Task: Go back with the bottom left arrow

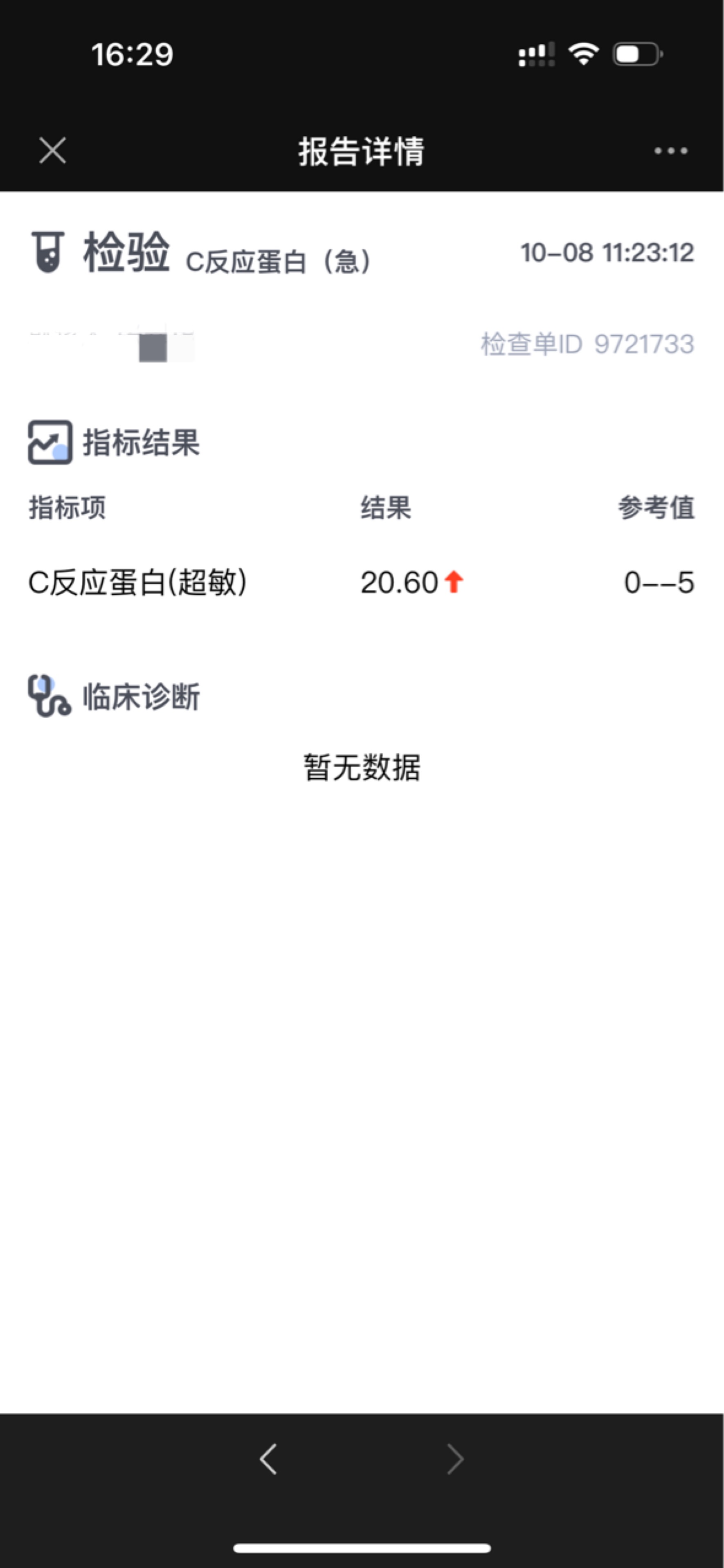Action: (x=268, y=1459)
